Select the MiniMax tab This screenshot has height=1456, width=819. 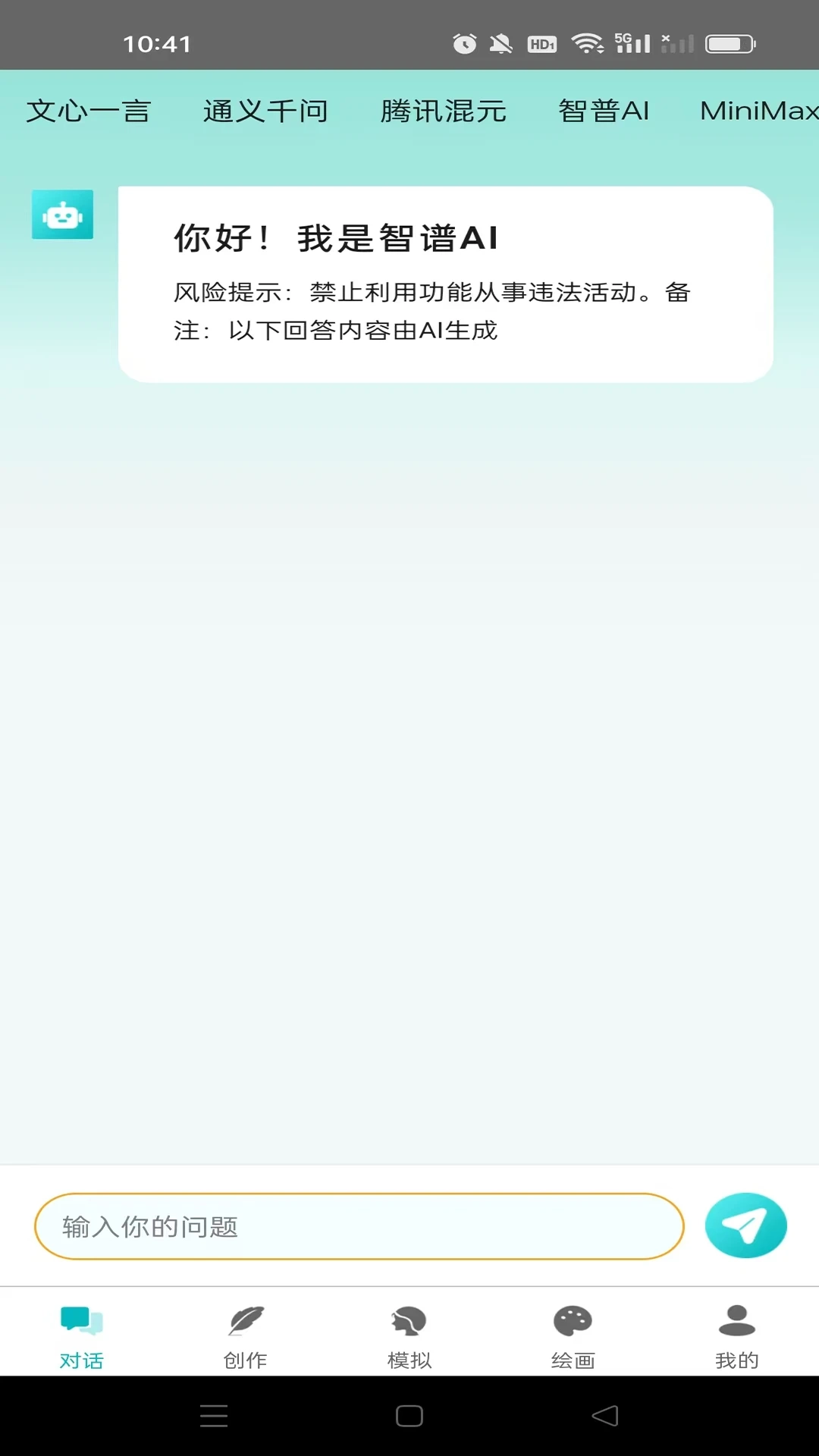[x=758, y=111]
